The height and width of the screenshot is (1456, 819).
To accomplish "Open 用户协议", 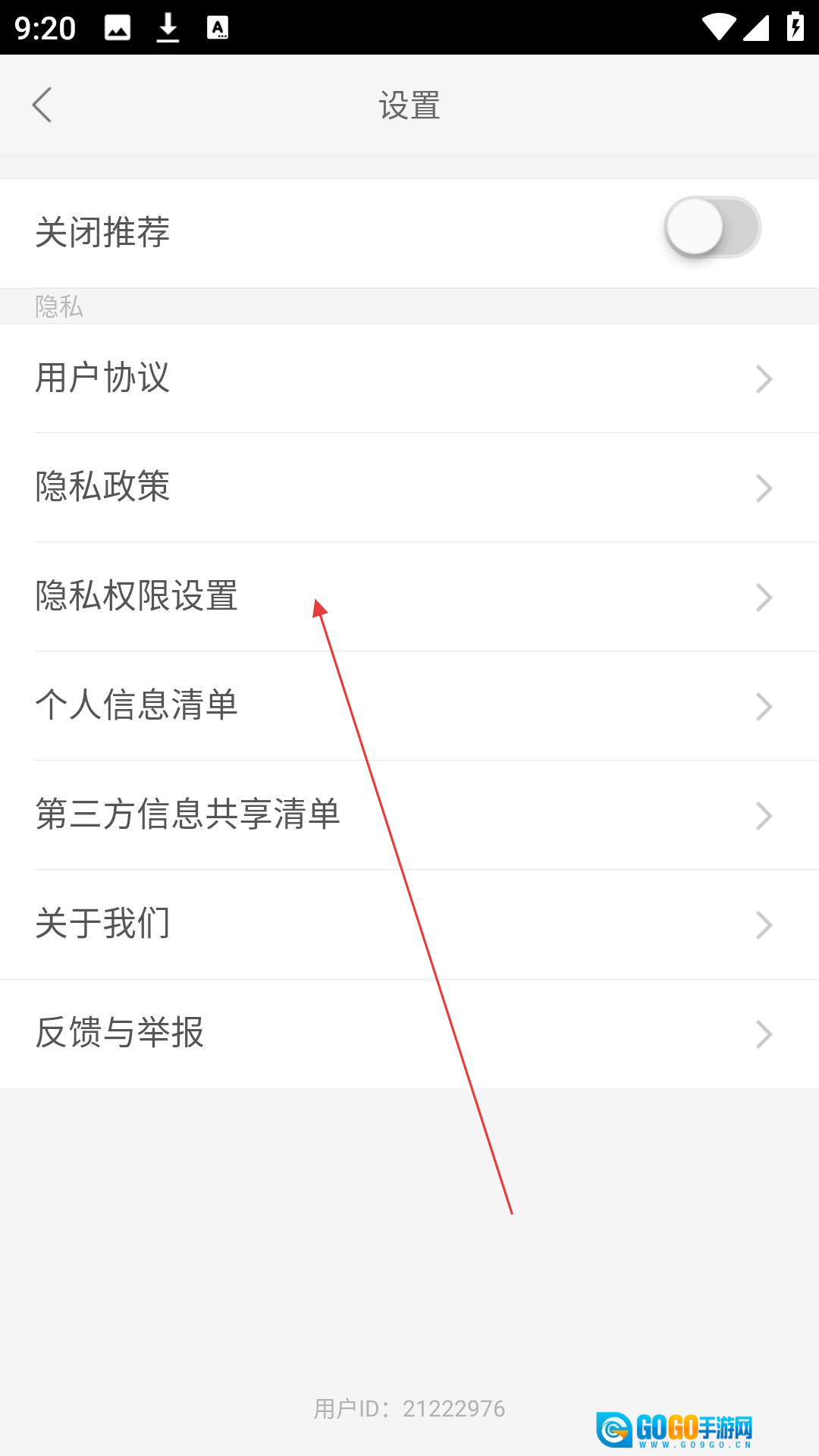I will (409, 378).
